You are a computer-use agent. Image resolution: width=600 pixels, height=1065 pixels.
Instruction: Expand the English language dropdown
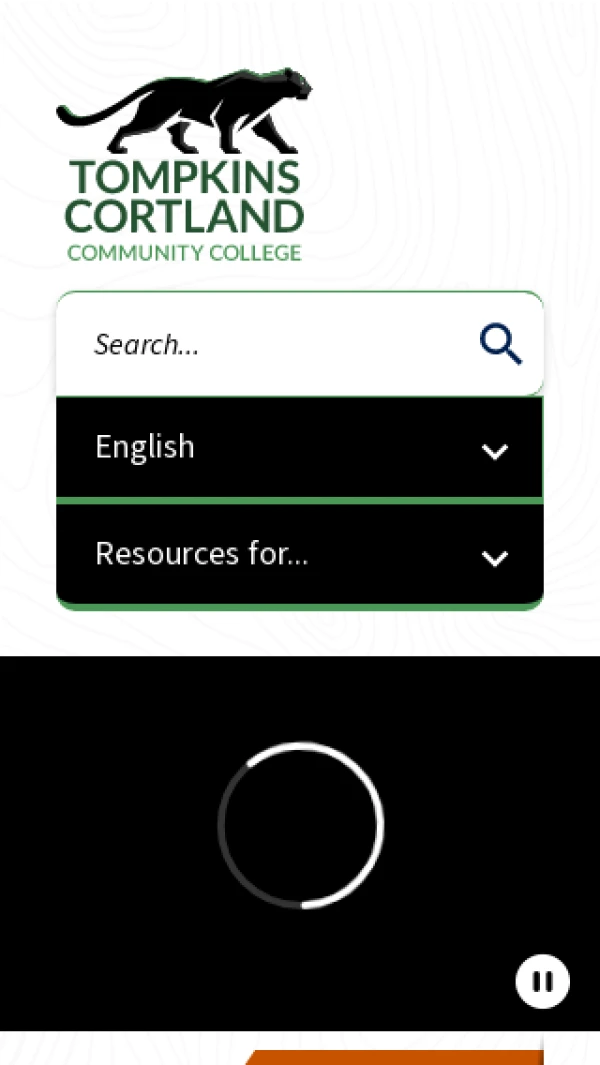click(299, 448)
